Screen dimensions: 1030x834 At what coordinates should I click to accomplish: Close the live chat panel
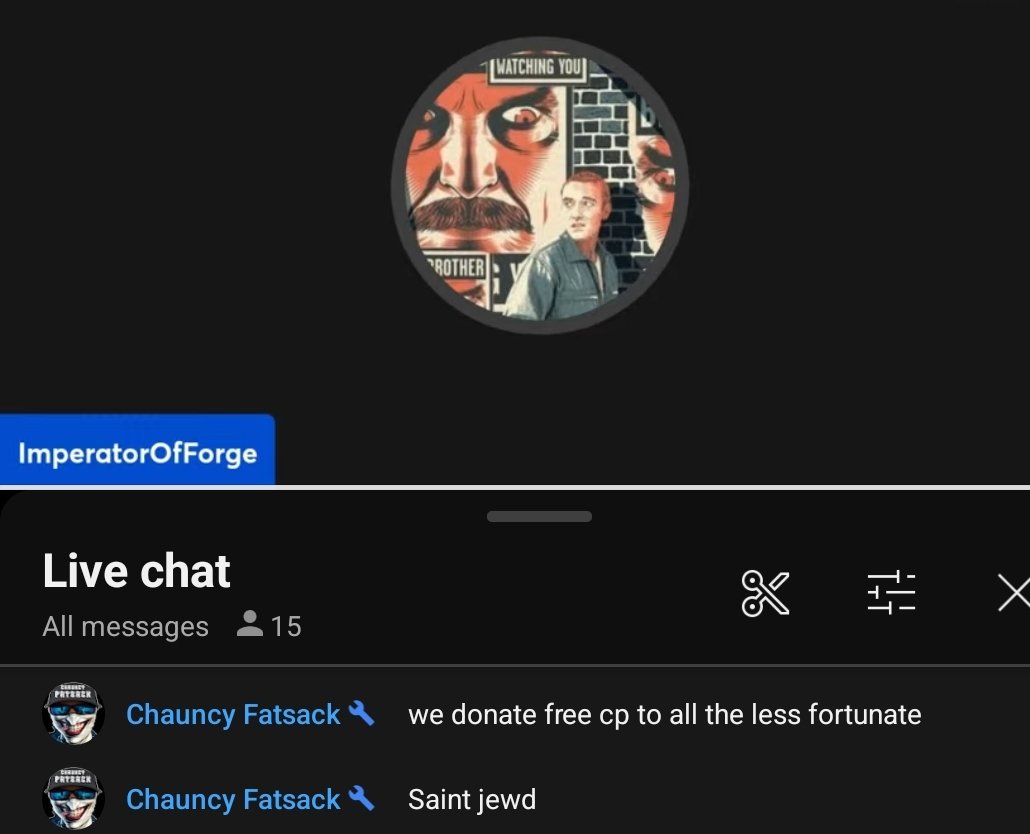point(1012,594)
